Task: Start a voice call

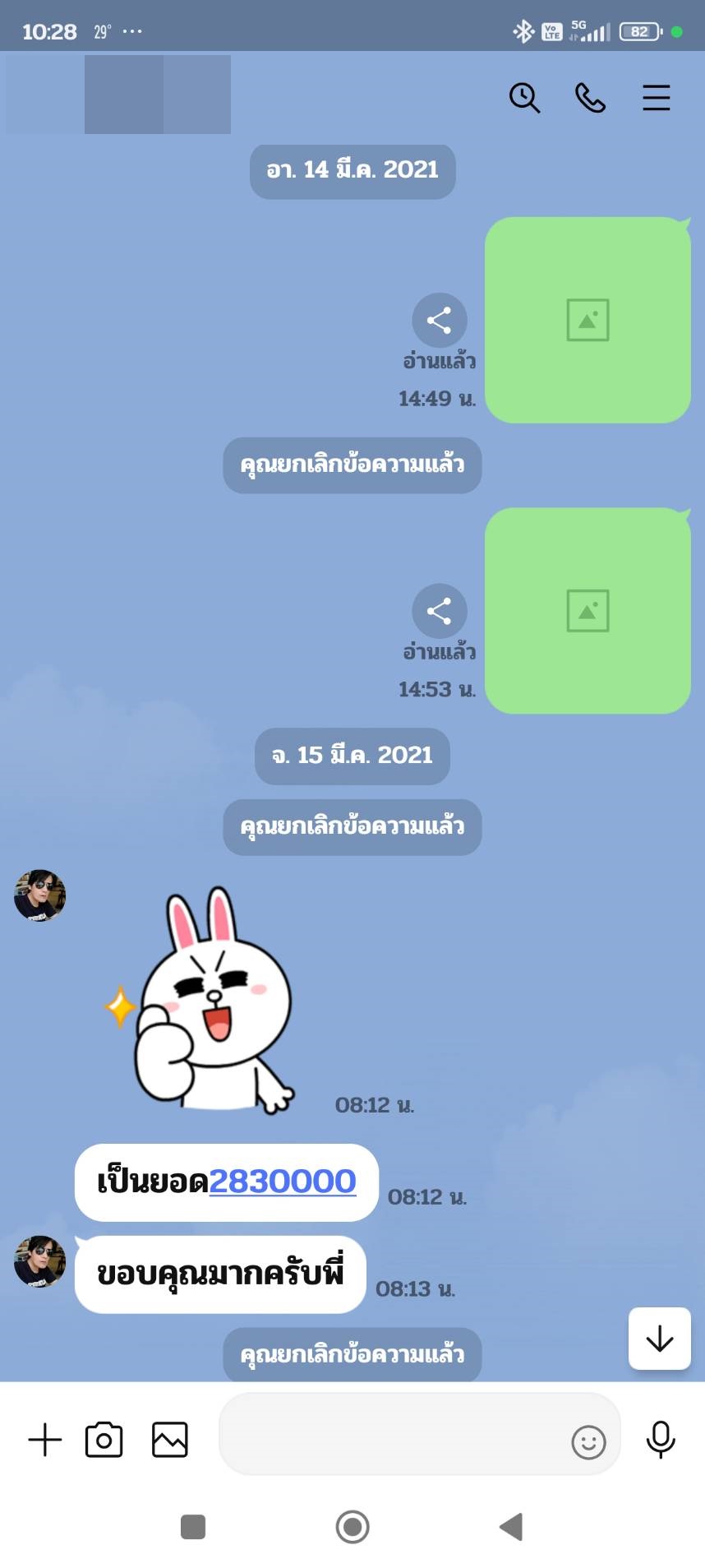Action: tap(589, 98)
